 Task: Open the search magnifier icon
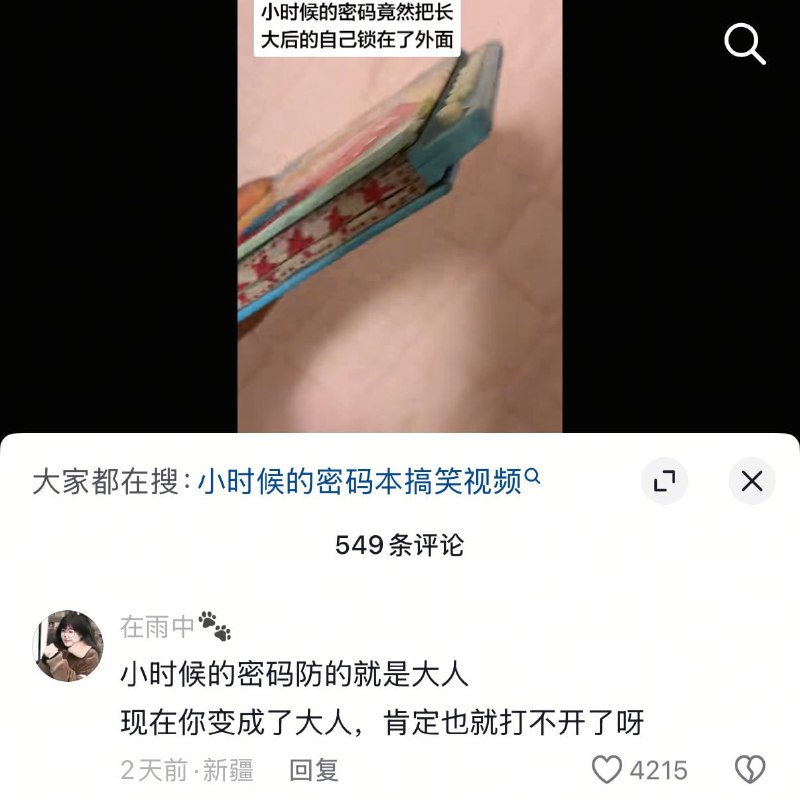pos(744,44)
